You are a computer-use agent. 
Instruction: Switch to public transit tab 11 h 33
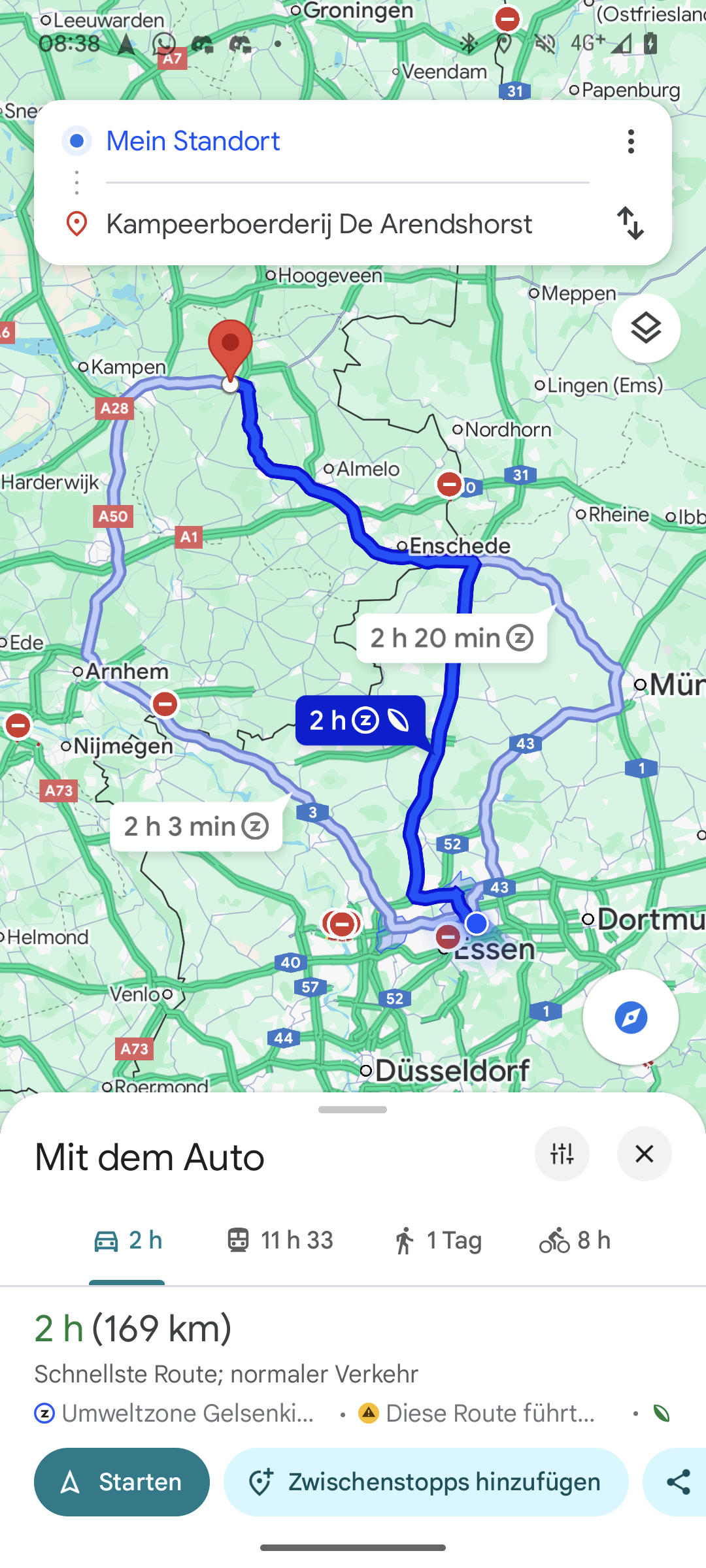280,1240
